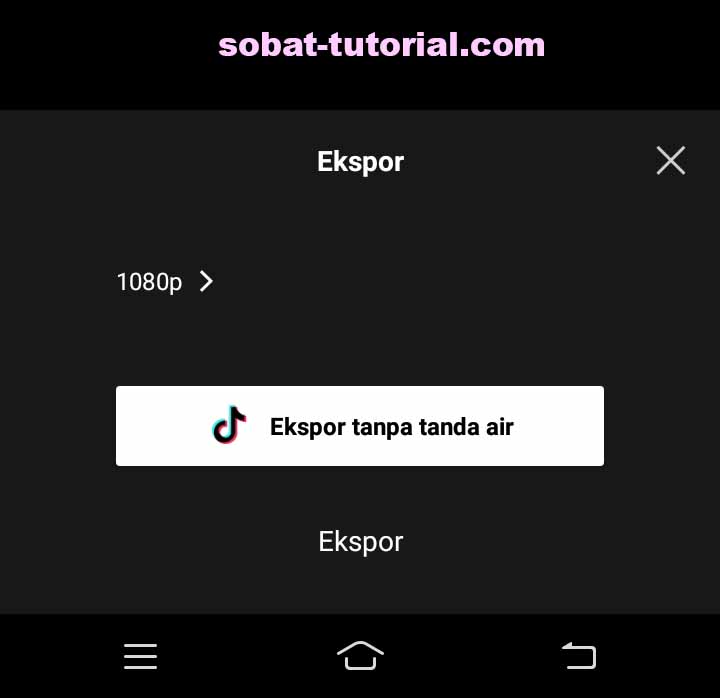
Task: Choose the plain Ekspor option
Action: click(360, 541)
